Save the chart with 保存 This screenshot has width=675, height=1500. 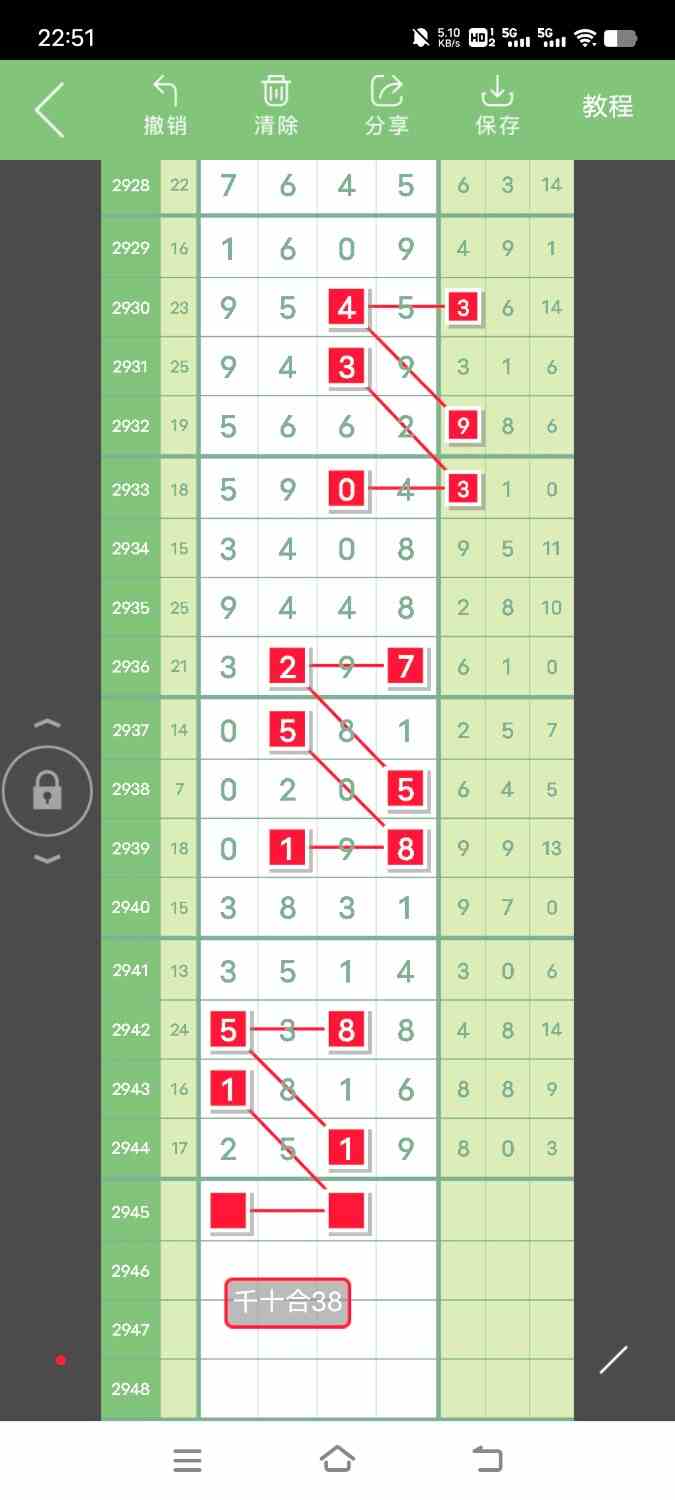coord(497,106)
